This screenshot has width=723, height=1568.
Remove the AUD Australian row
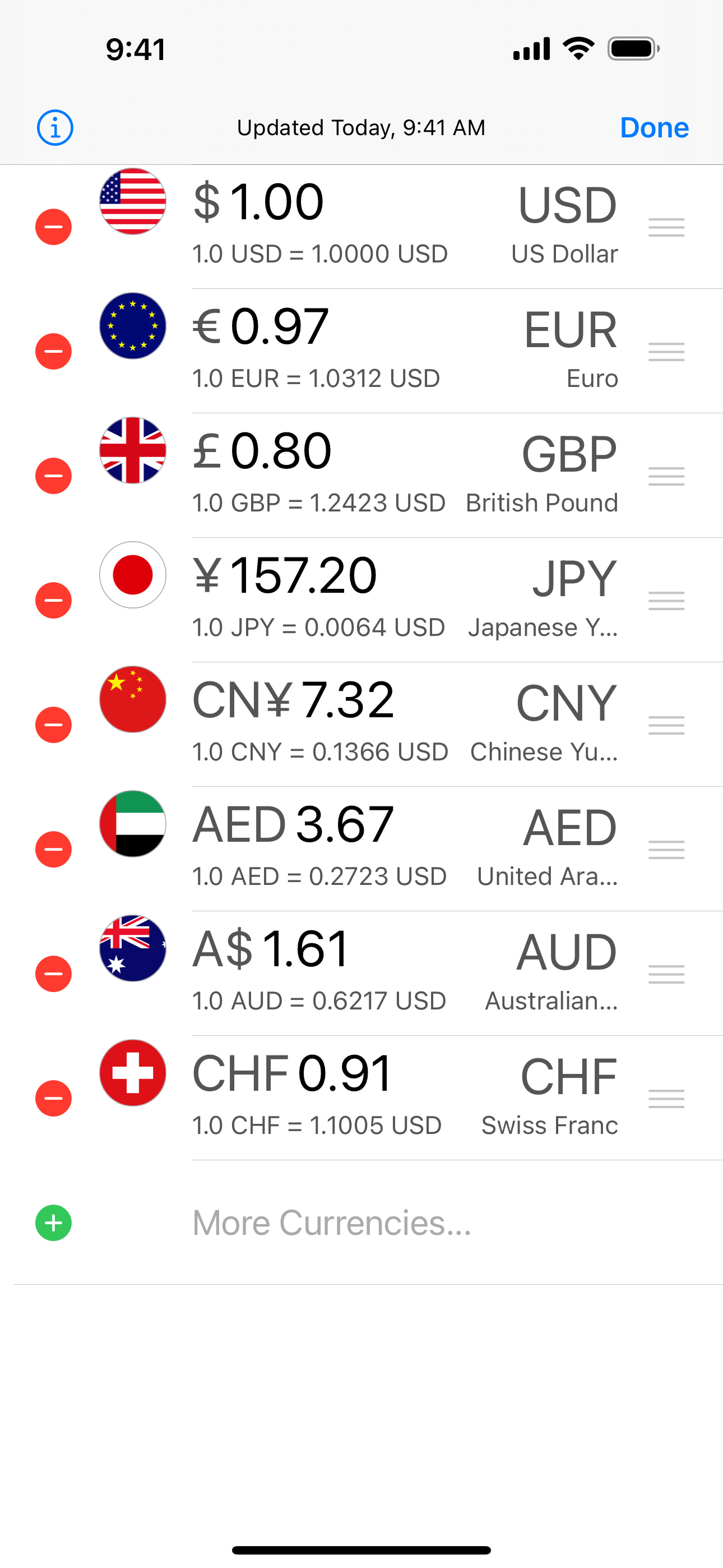(54, 974)
